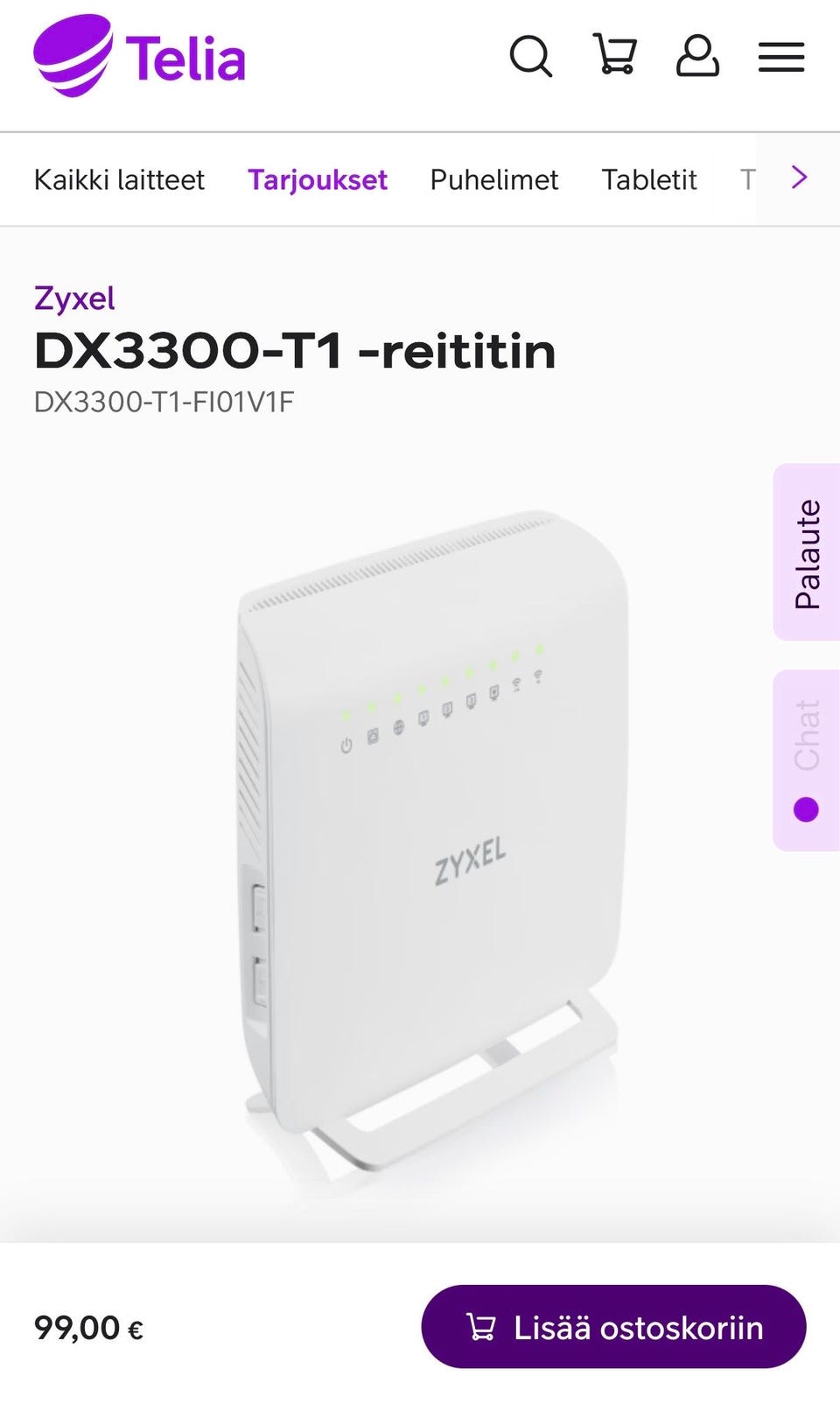Open the Zyxel brand link

74,298
